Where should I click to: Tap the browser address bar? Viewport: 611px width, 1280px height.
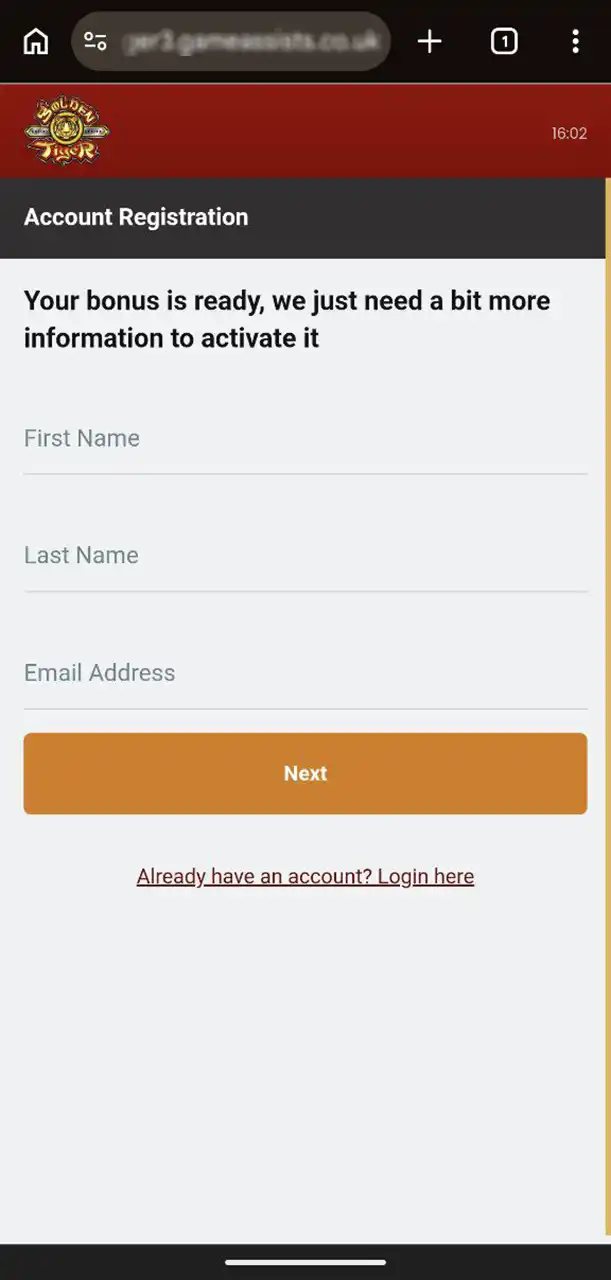250,41
